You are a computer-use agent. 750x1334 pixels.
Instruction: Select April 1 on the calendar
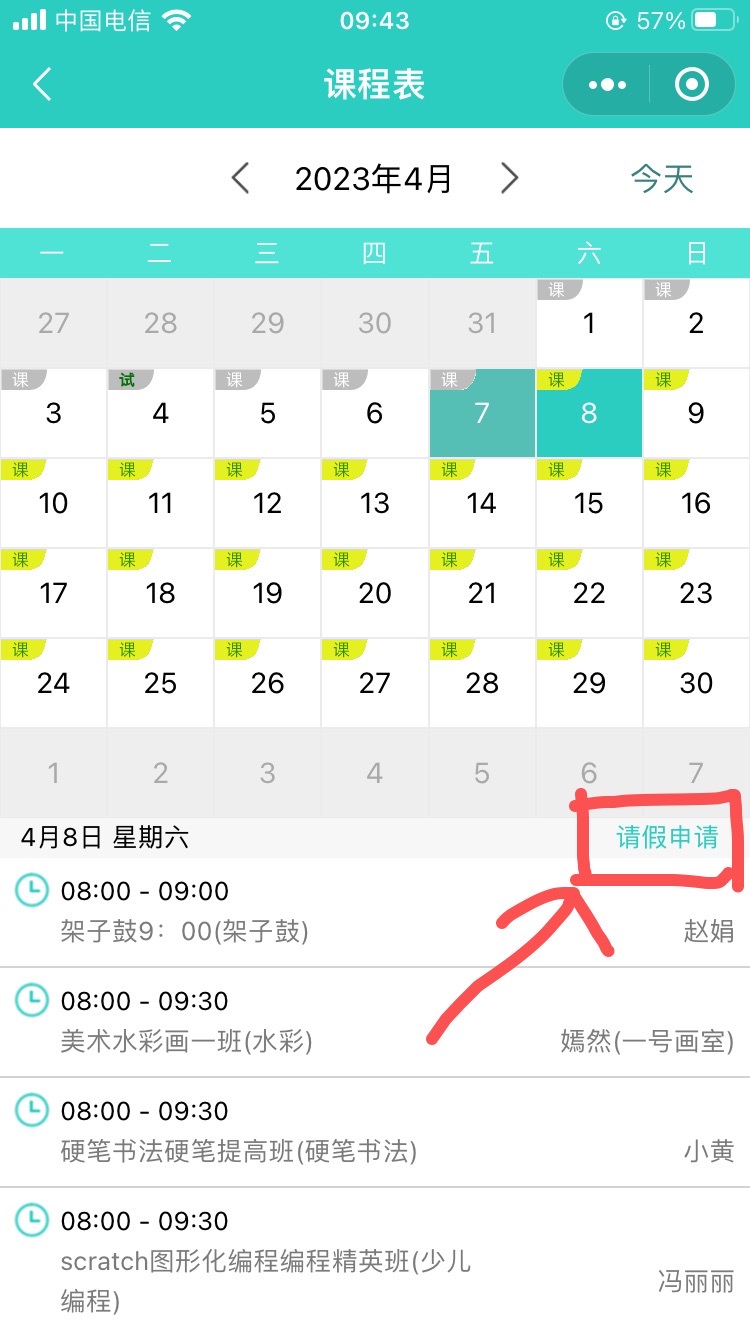589,323
